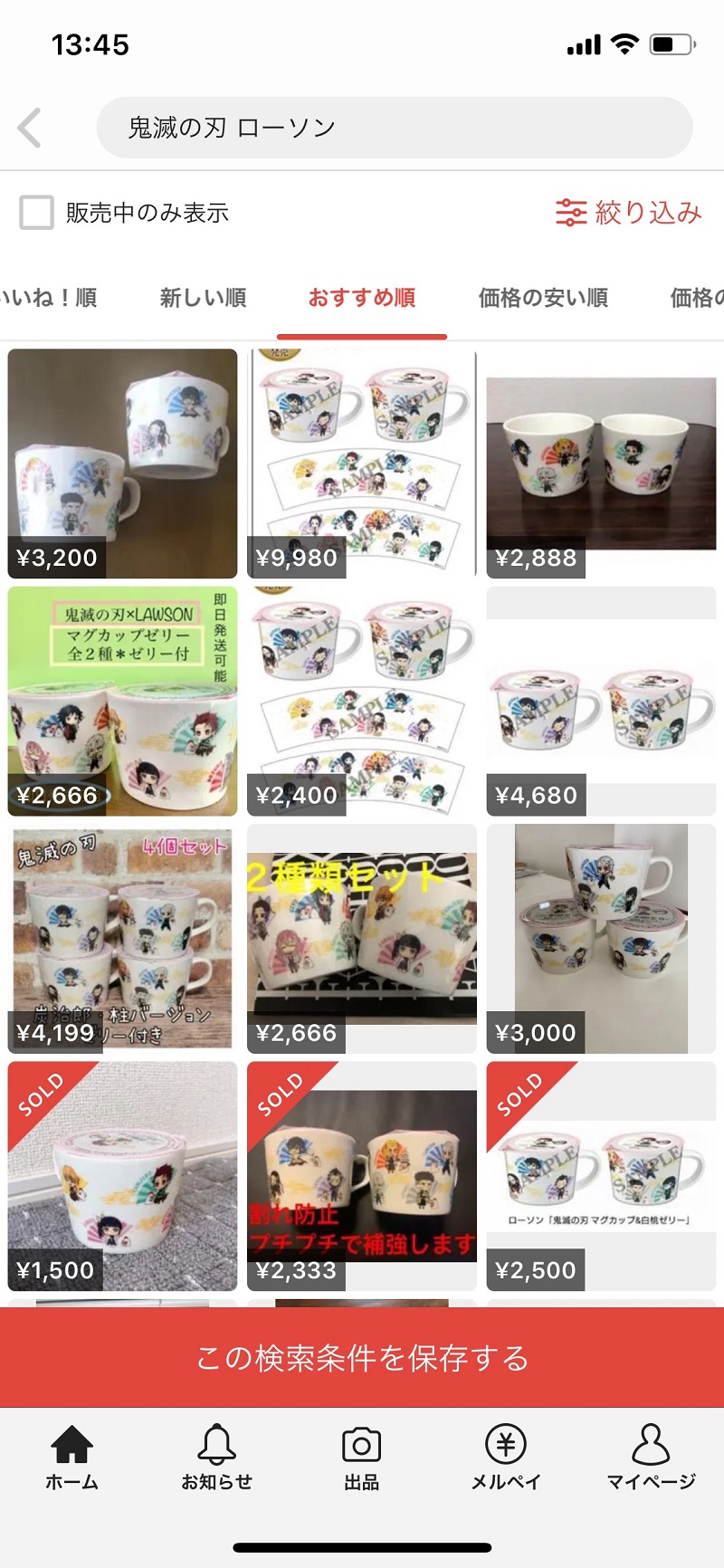View the ¥4,199 four-mug set
This screenshot has height=1568, width=724.
coord(122,939)
